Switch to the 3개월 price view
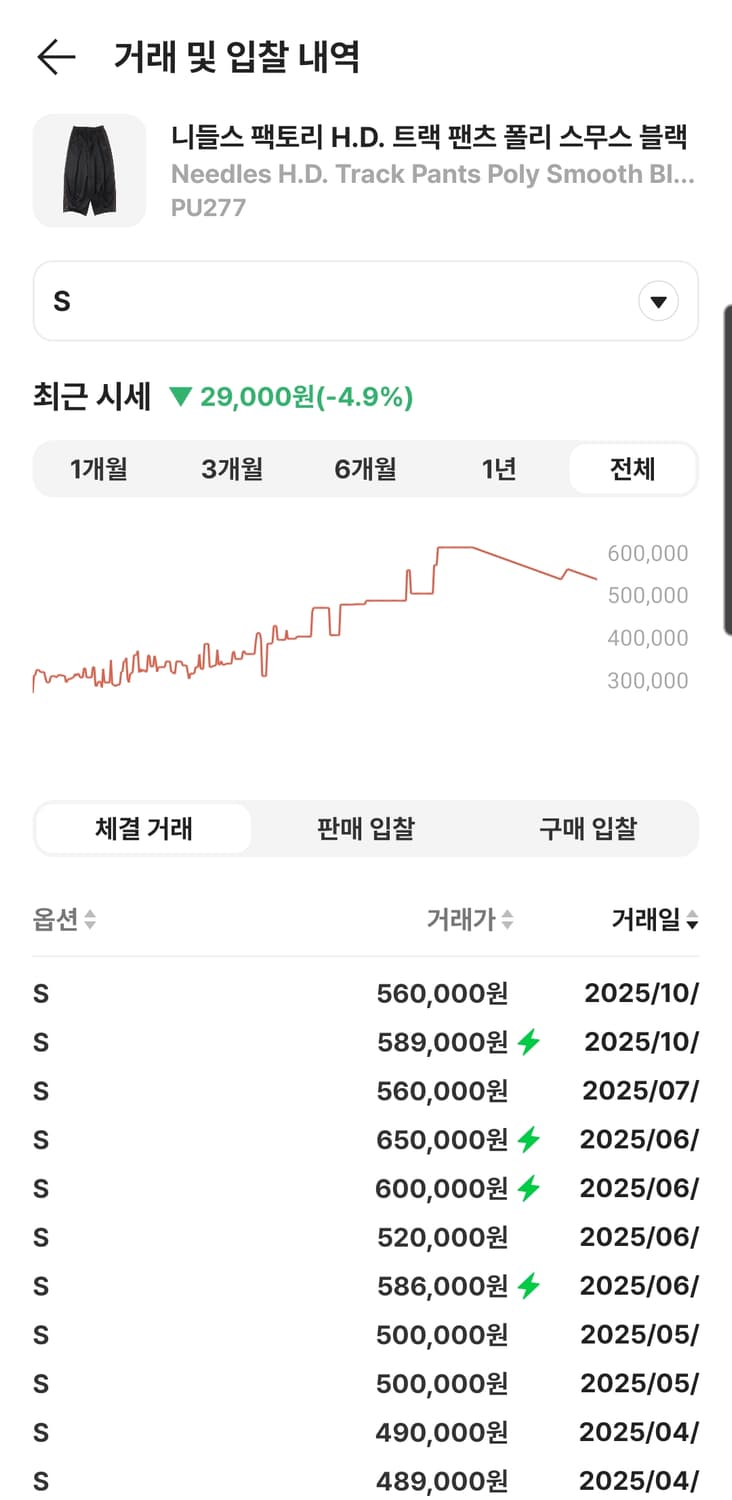Image resolution: width=732 pixels, height=1500 pixels. [x=232, y=468]
